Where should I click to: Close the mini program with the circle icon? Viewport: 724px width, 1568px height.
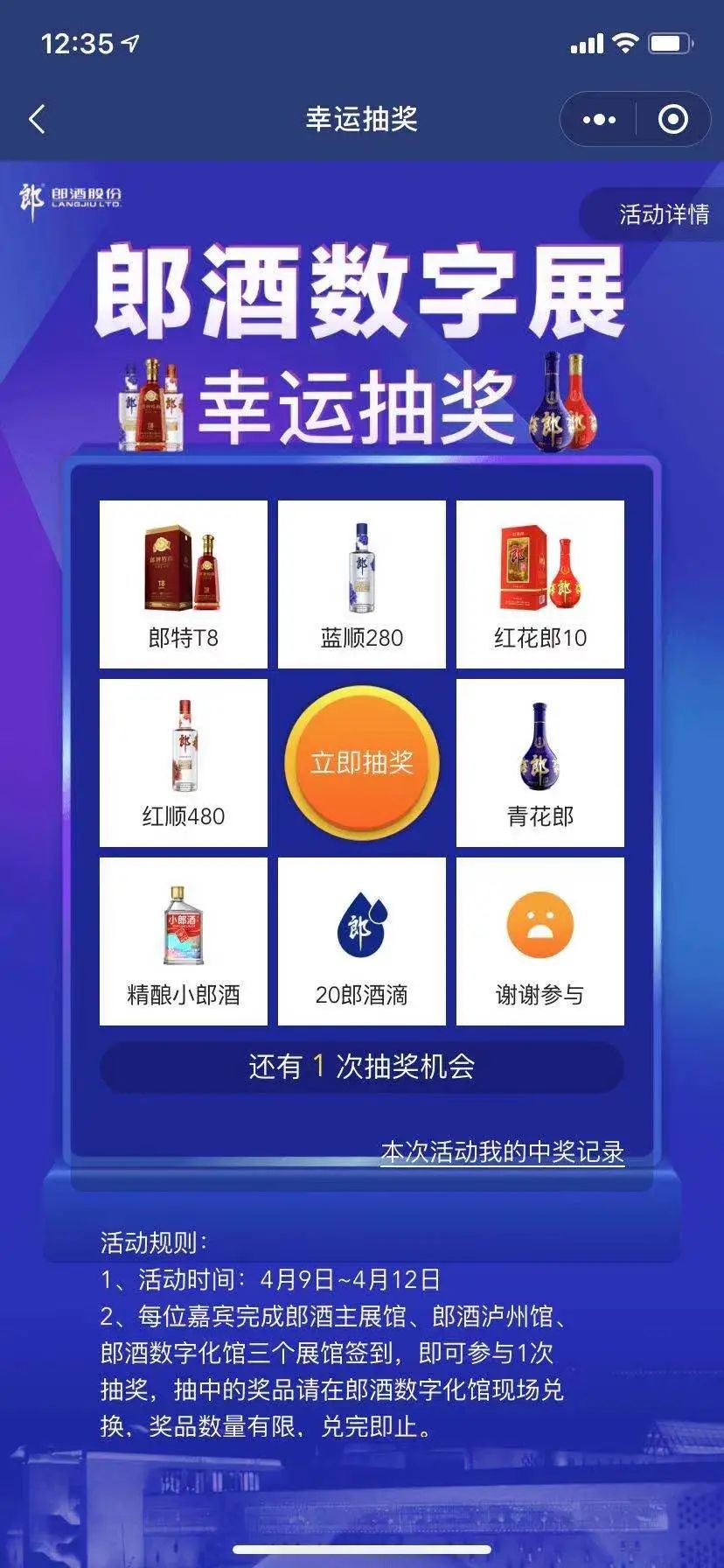[672, 119]
